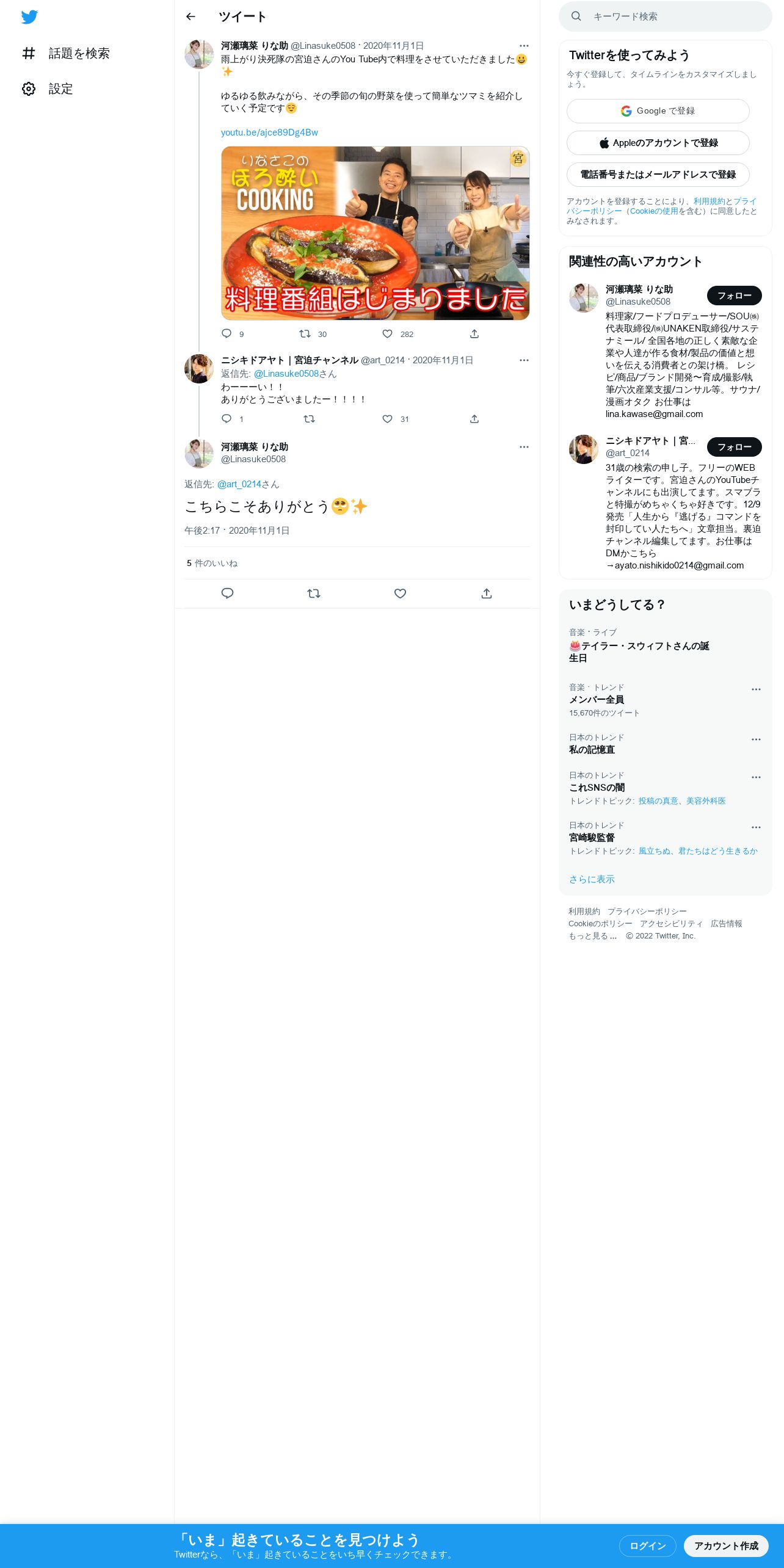Register with 電話番号またはメールアドレスで登録

point(658,175)
